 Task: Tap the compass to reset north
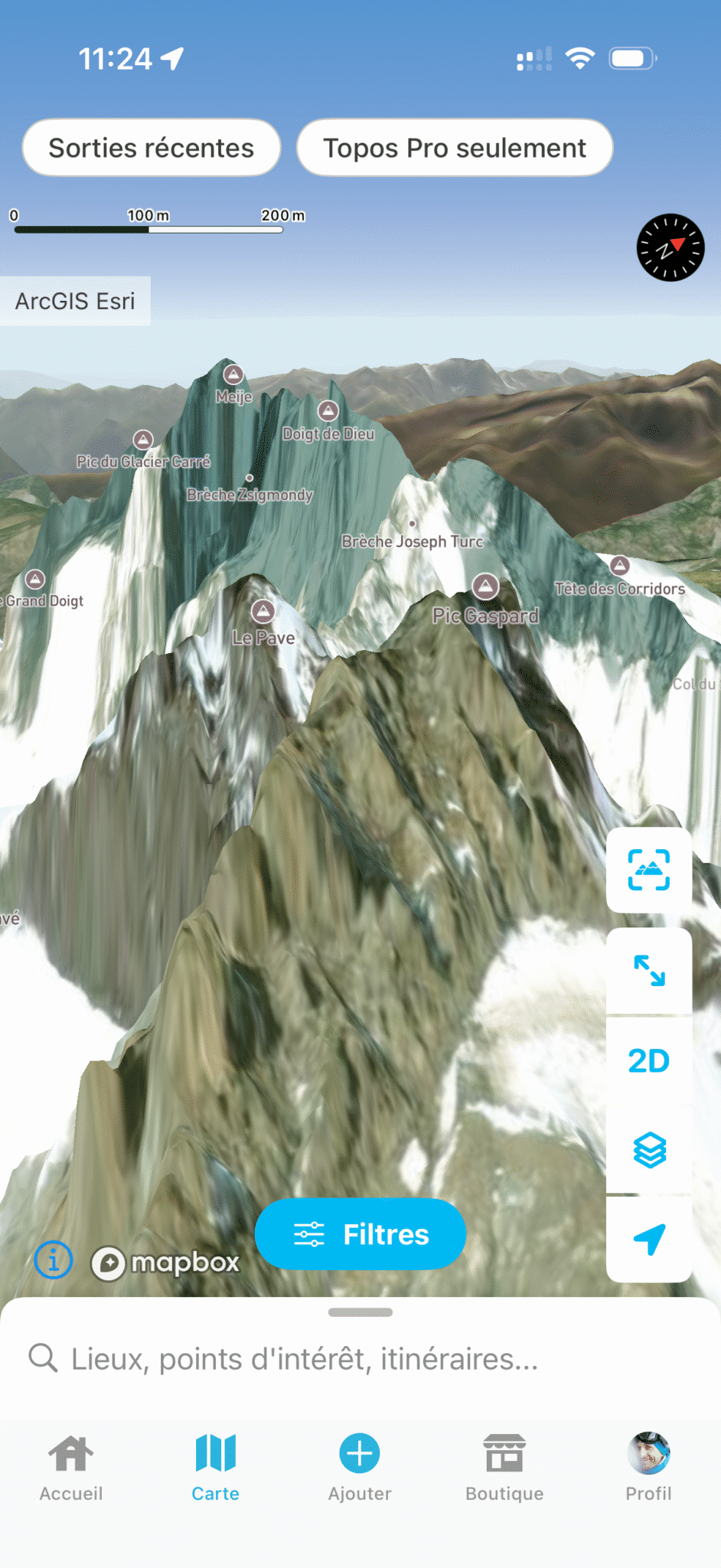[x=670, y=247]
